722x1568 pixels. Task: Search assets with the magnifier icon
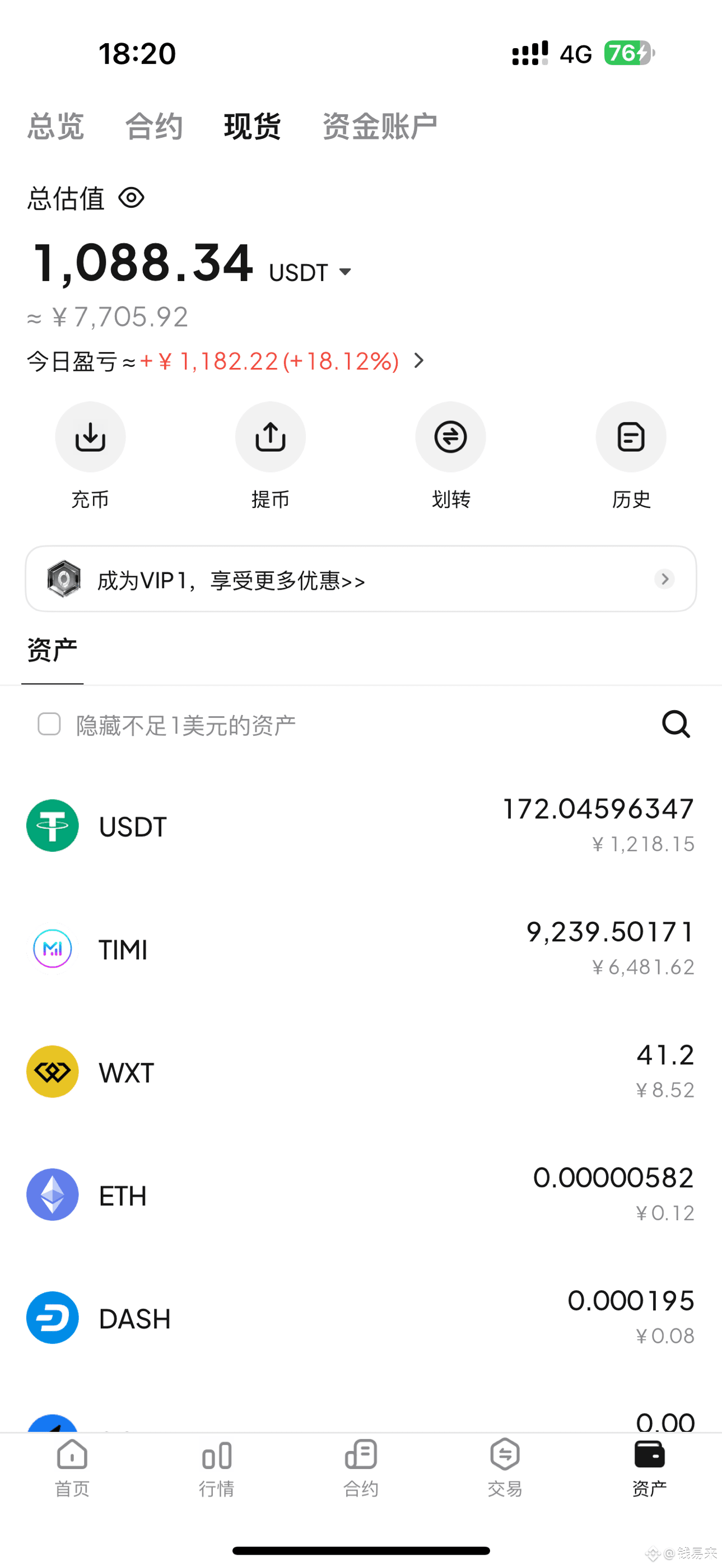point(676,724)
